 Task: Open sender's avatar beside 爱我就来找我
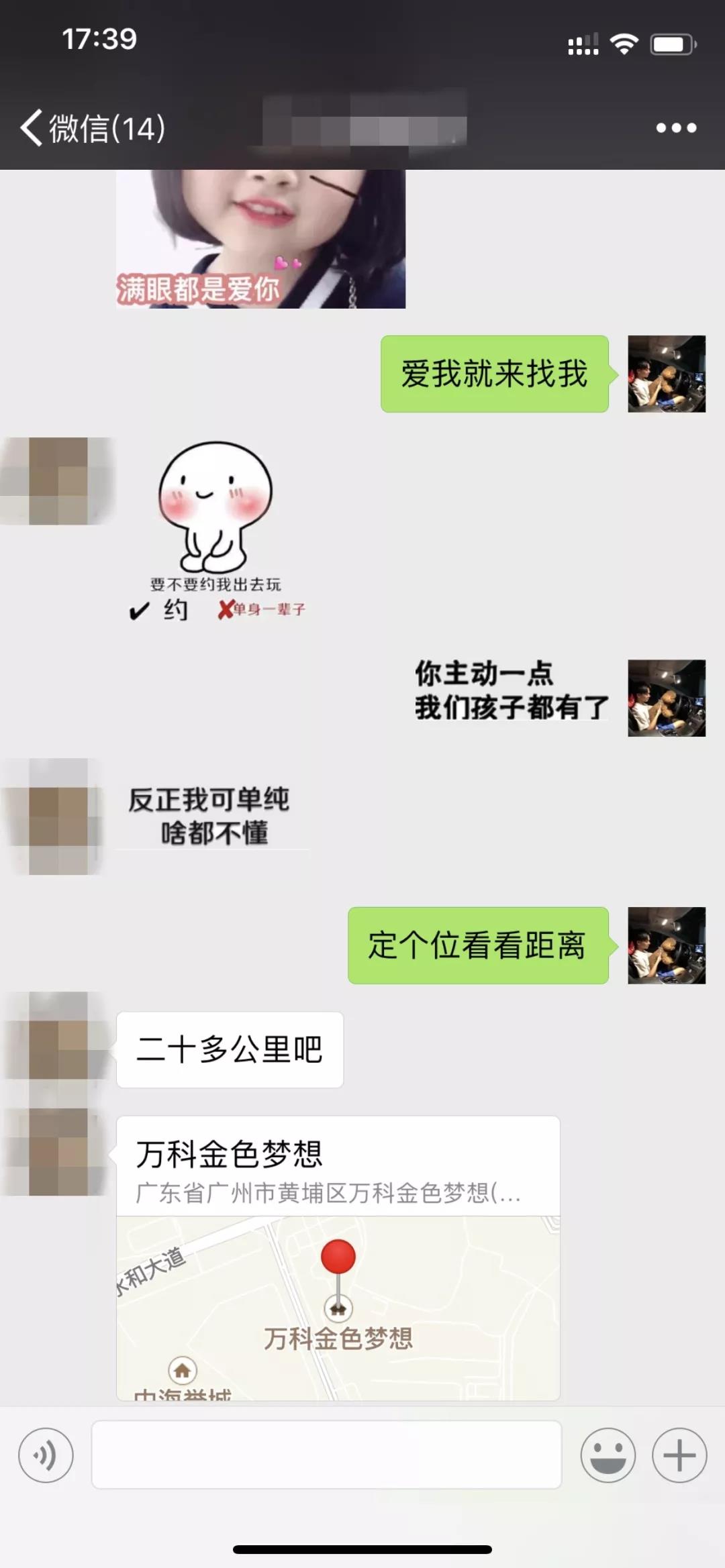coord(666,374)
